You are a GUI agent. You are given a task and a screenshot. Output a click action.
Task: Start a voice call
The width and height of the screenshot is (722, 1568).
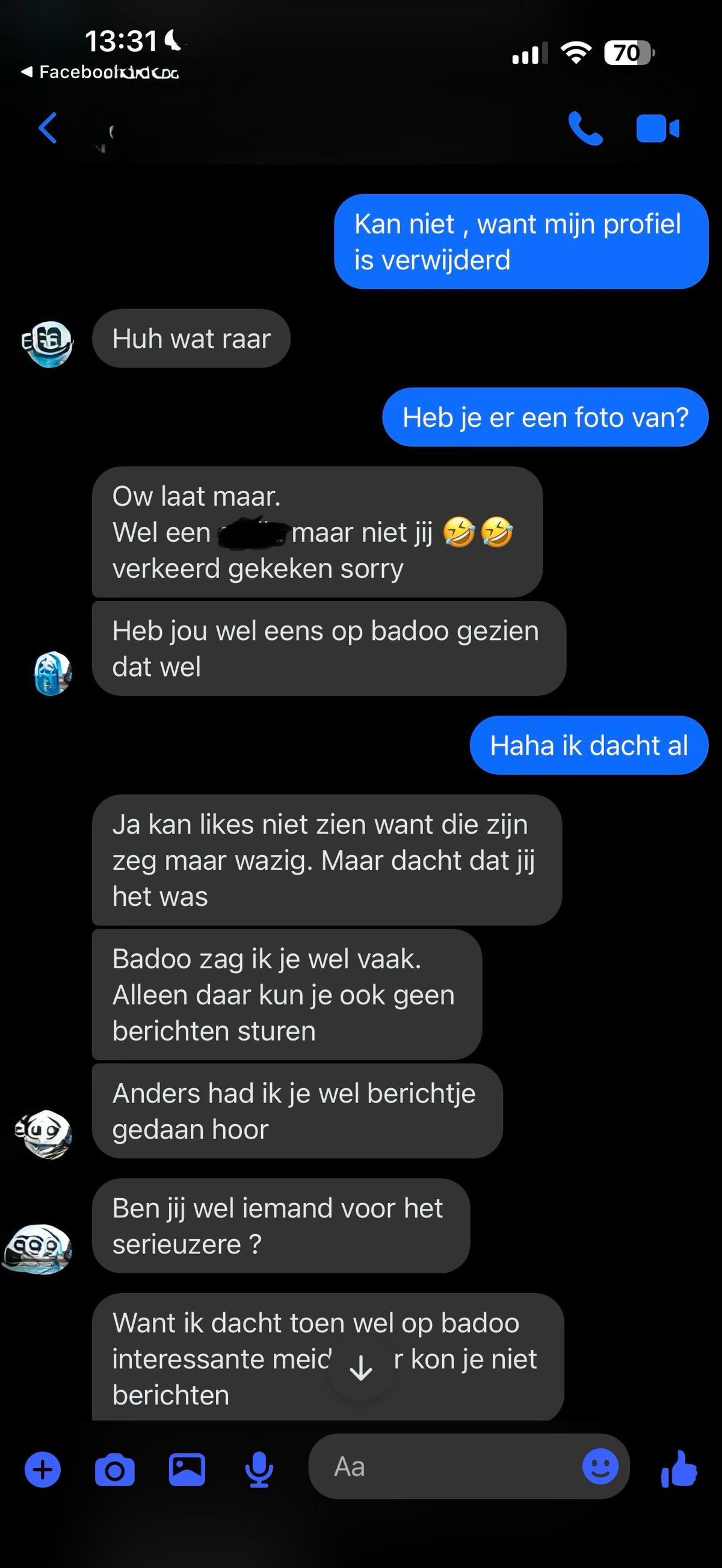click(585, 129)
